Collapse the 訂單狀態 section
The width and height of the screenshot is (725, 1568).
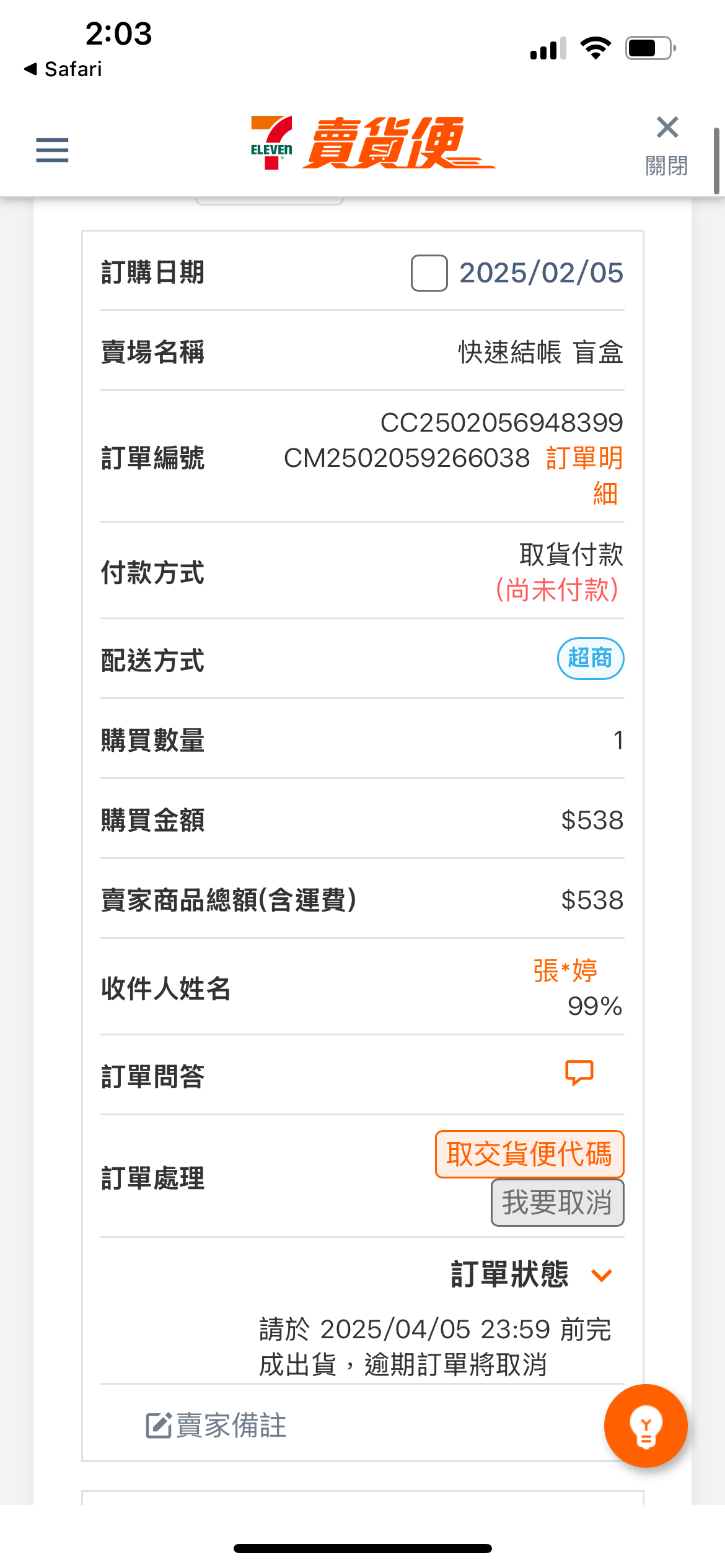pyautogui.click(x=602, y=1275)
